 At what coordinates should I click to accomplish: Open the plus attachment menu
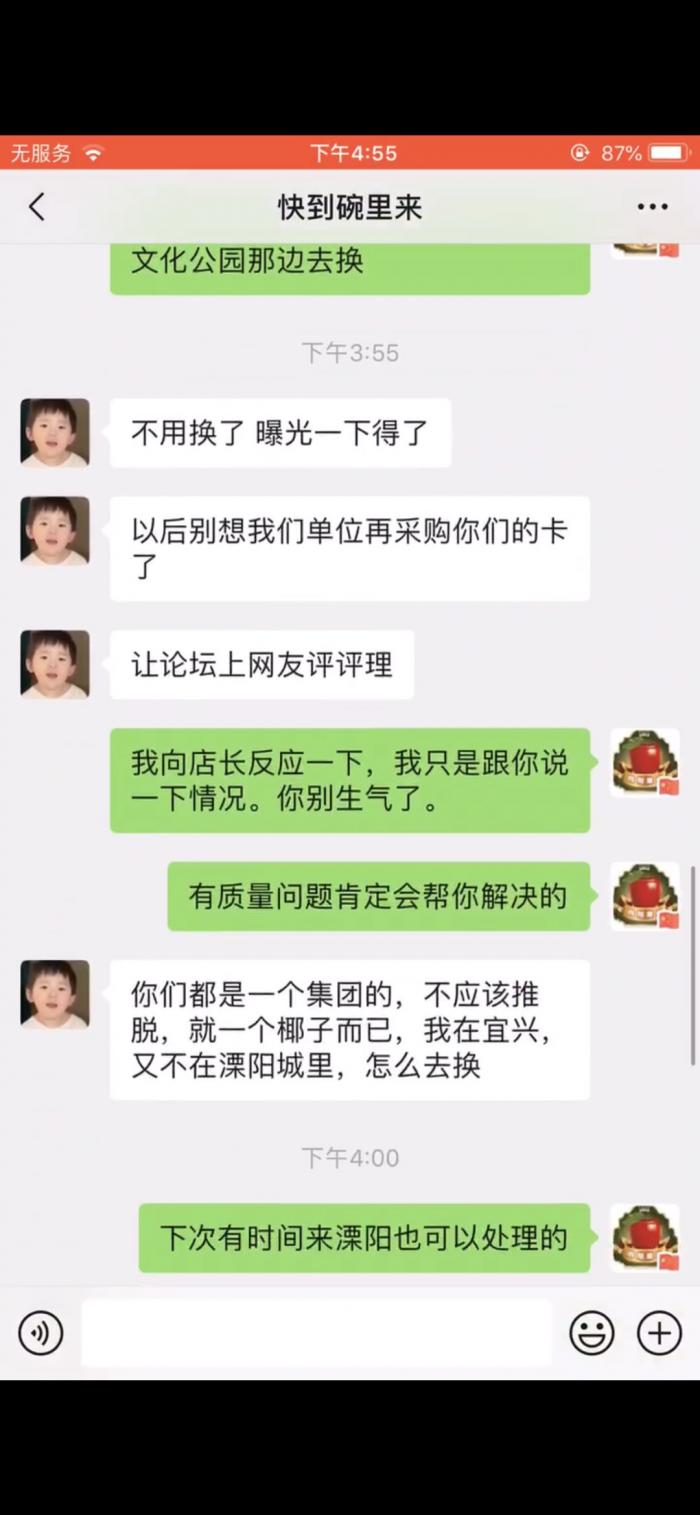659,1333
